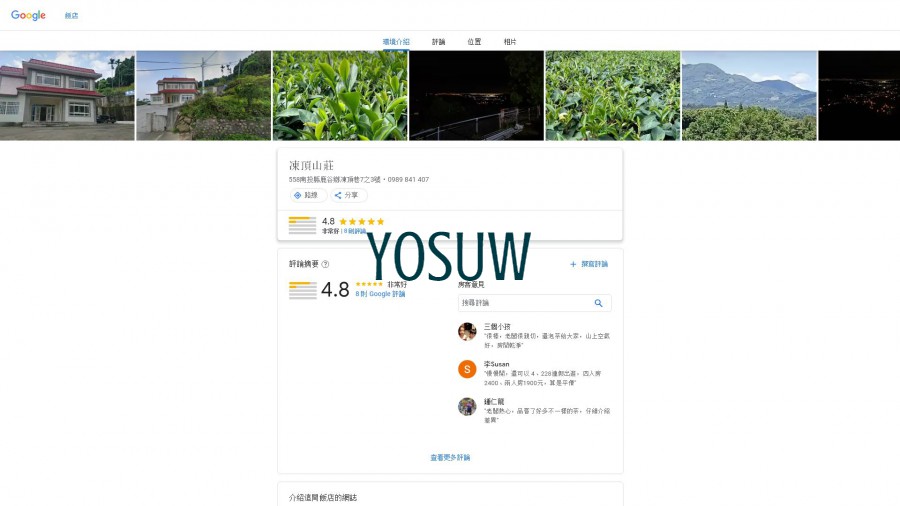Write a review with 撰寫評論

(589, 264)
